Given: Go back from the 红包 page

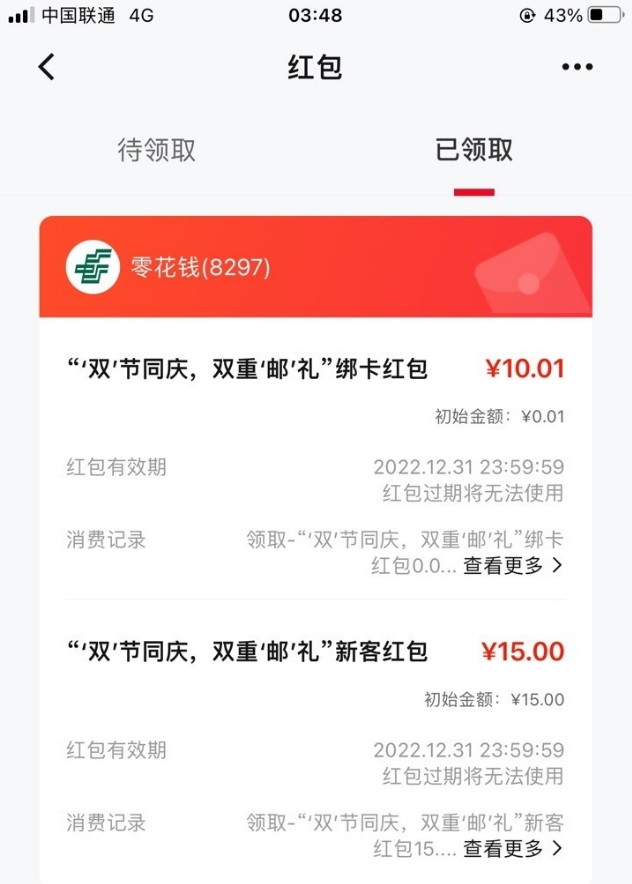Looking at the screenshot, I should tap(46, 67).
